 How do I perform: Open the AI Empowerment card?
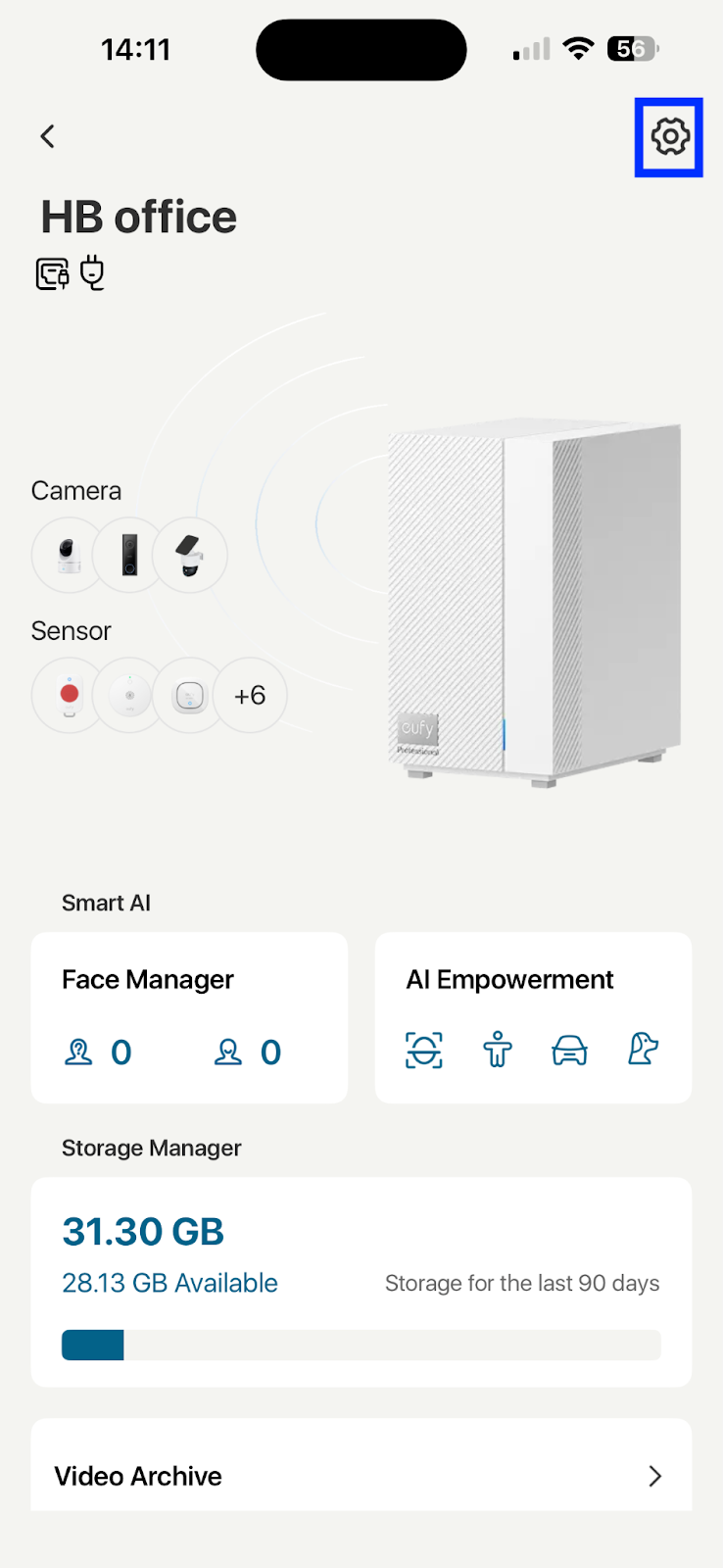533,1016
